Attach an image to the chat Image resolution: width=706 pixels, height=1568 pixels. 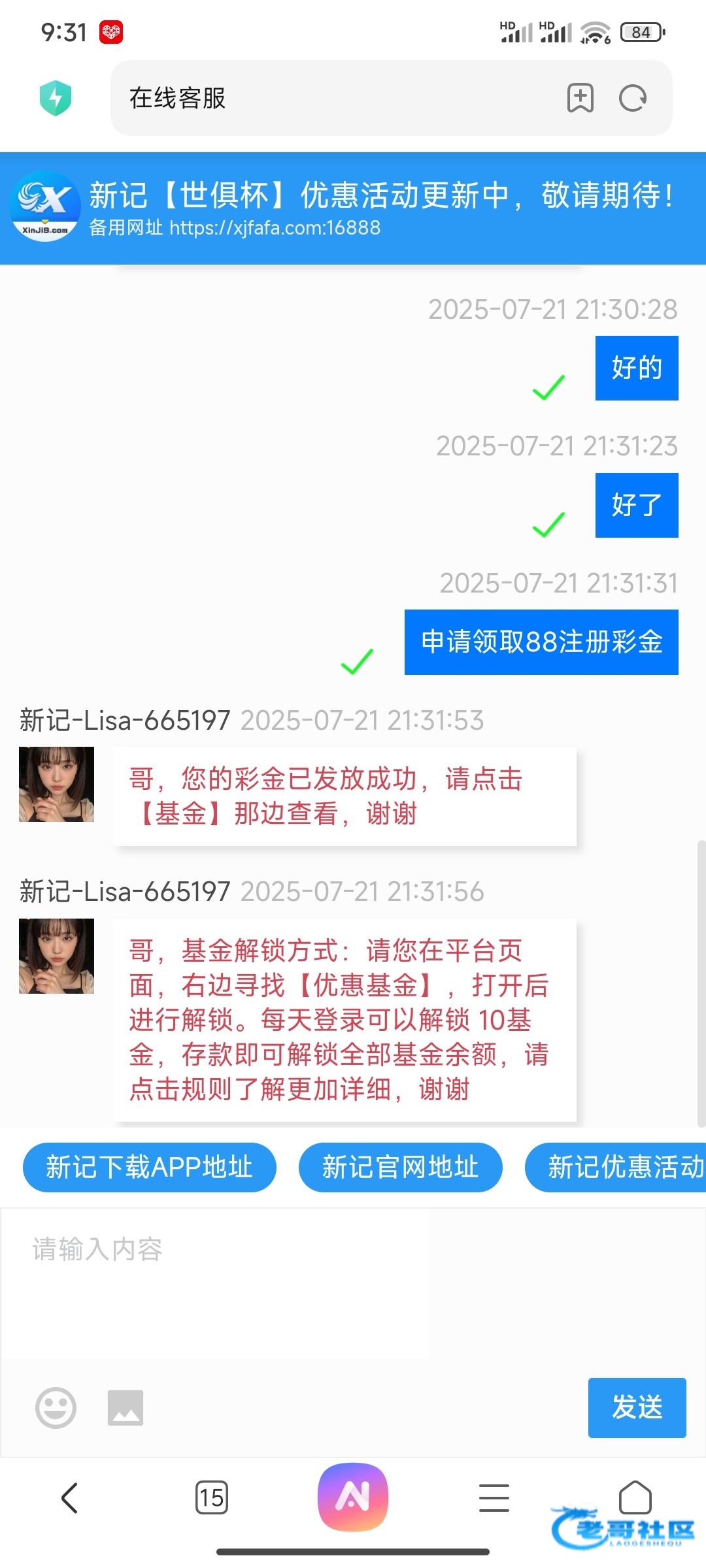(125, 1407)
